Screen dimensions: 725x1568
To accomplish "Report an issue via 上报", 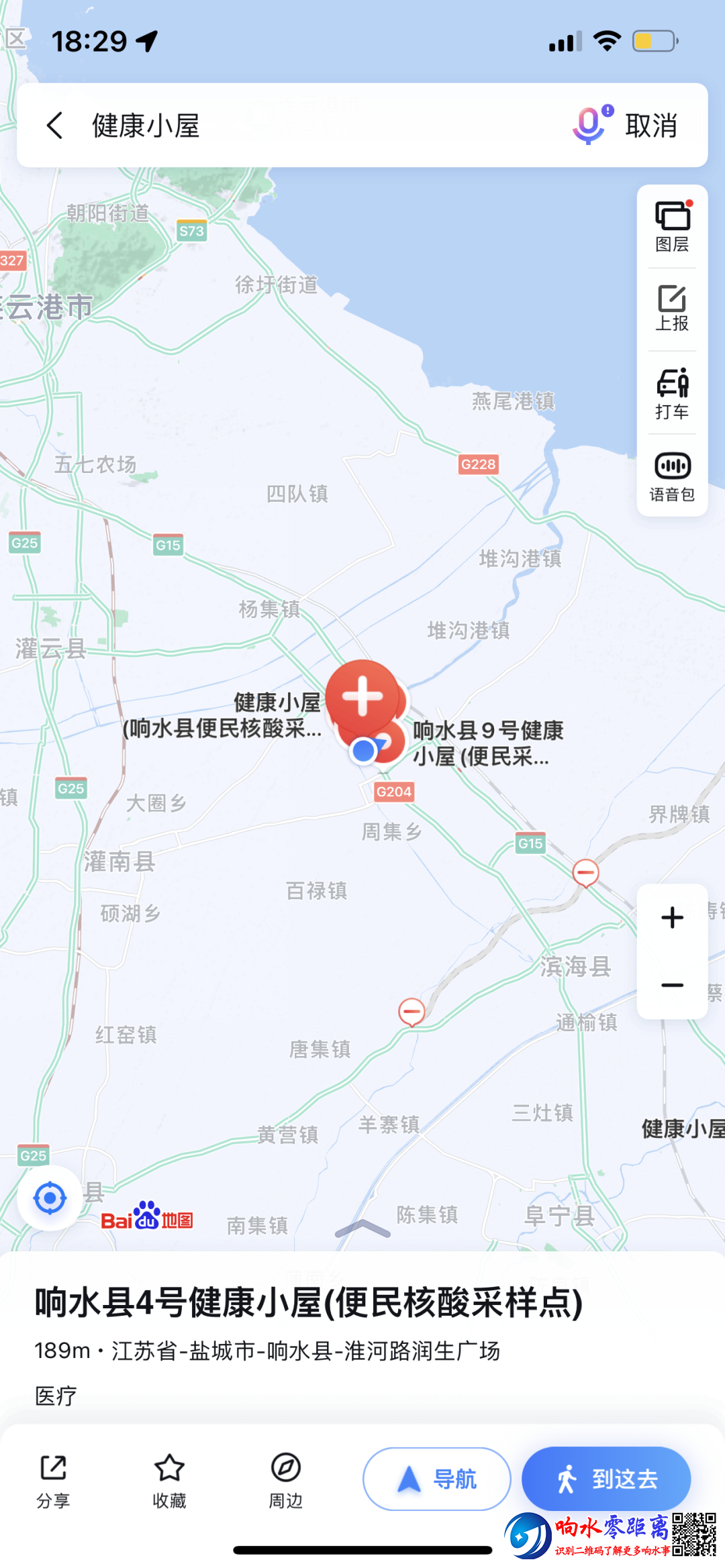I will (x=672, y=309).
